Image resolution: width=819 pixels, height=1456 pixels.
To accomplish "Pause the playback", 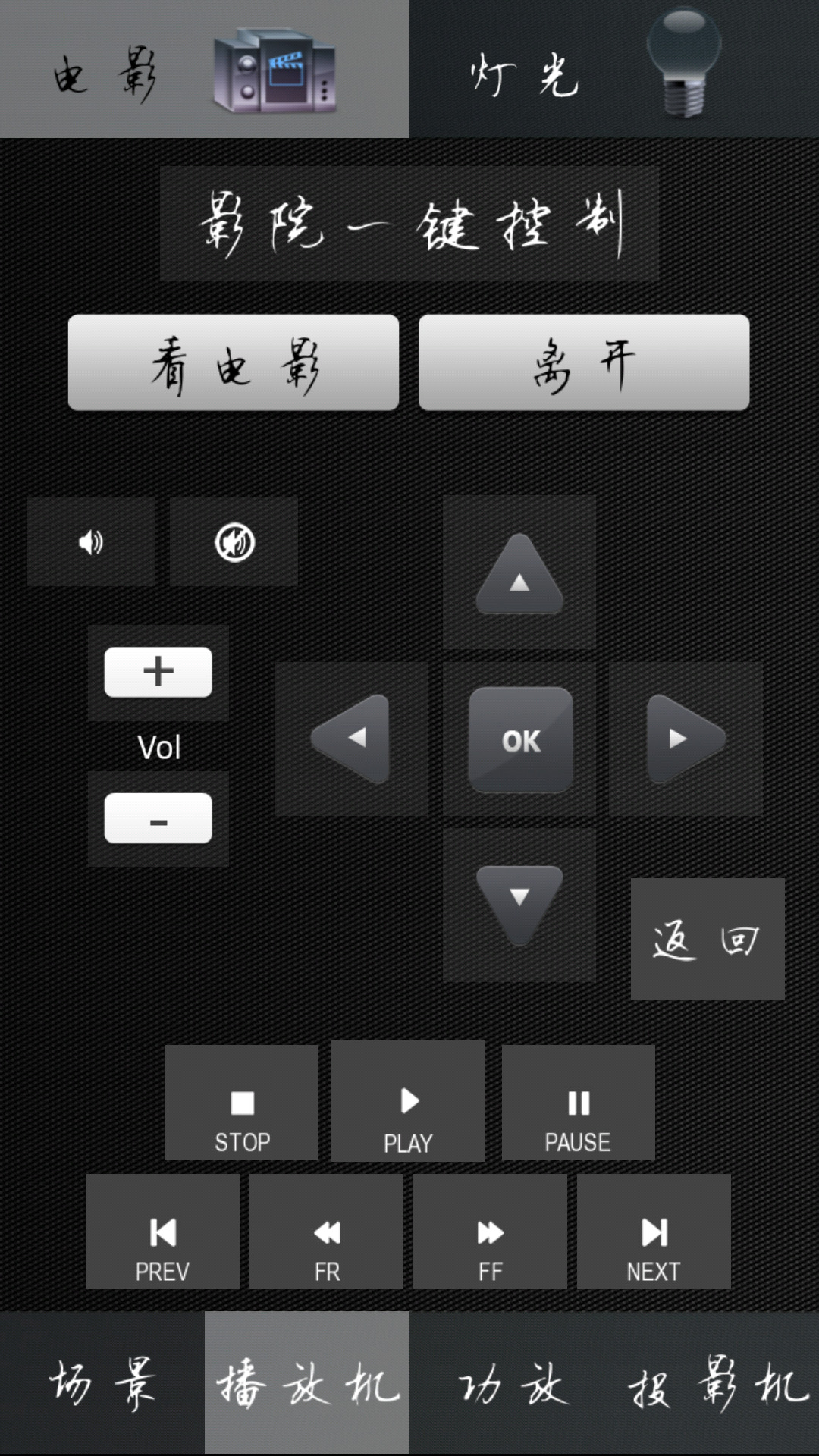I will 578,1103.
